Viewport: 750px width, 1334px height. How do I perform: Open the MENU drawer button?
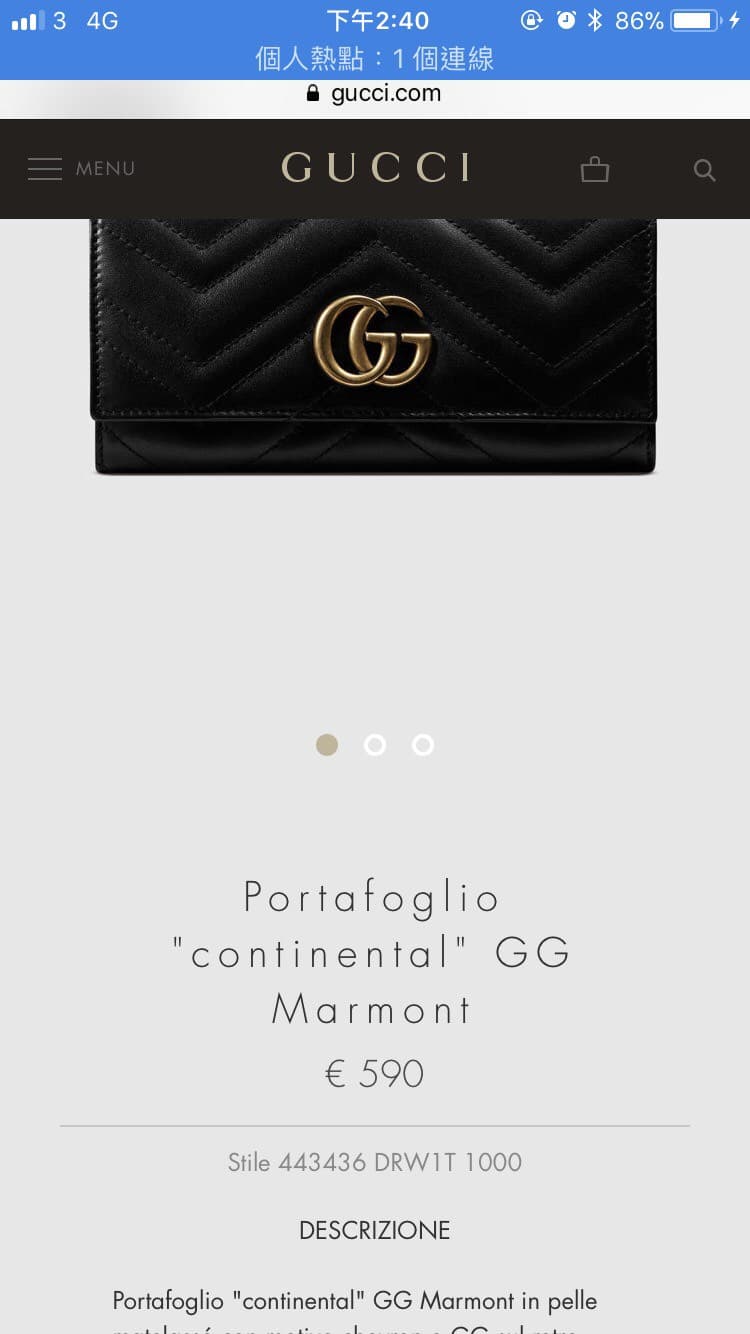click(x=81, y=168)
